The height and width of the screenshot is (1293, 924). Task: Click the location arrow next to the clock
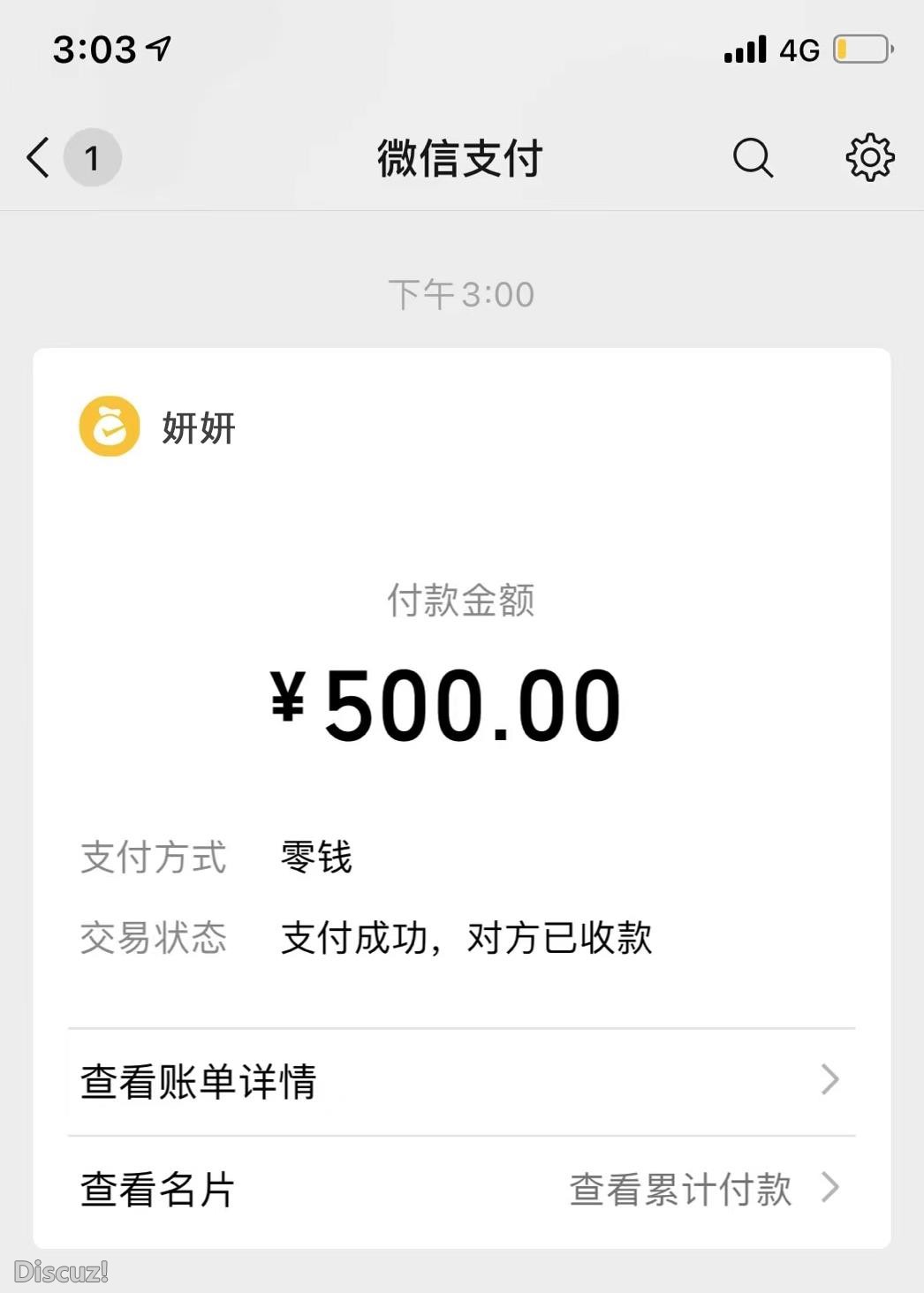[159, 49]
